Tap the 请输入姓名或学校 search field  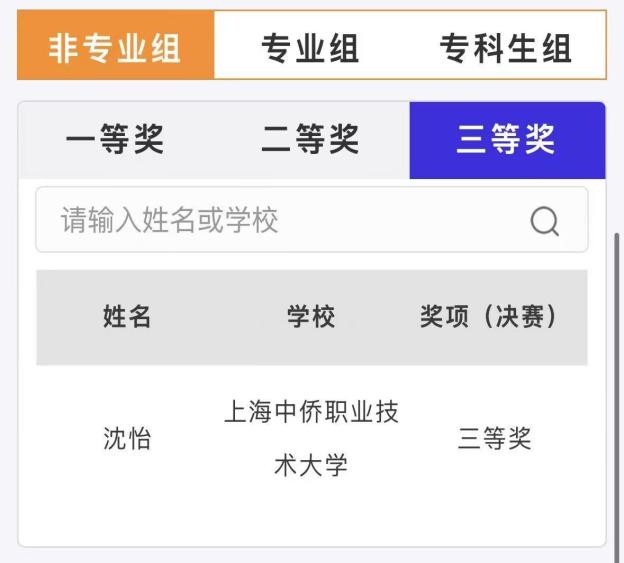[x=312, y=220]
